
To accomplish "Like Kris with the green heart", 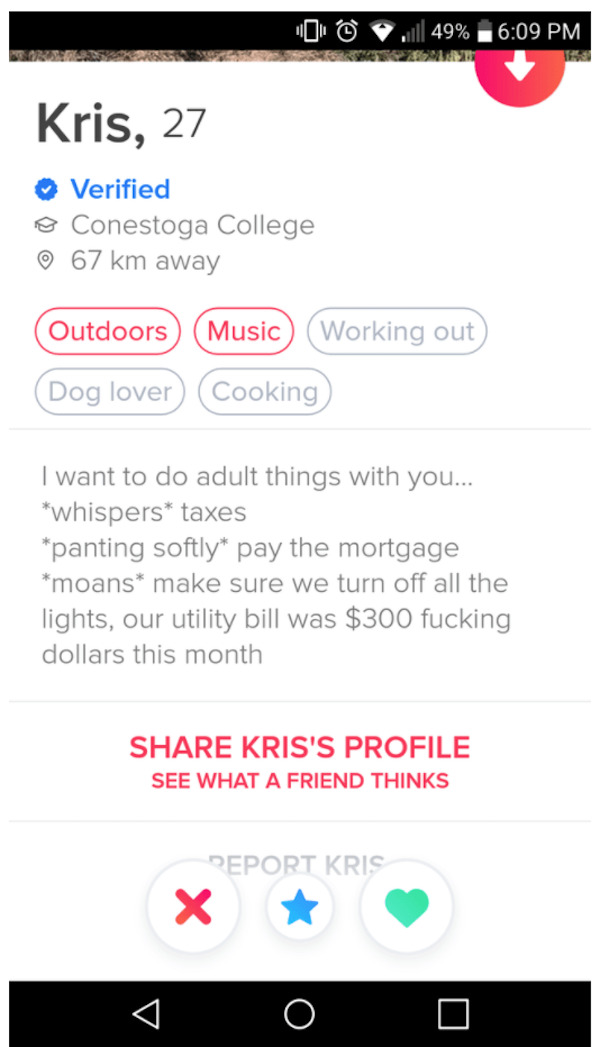I will 406,906.
